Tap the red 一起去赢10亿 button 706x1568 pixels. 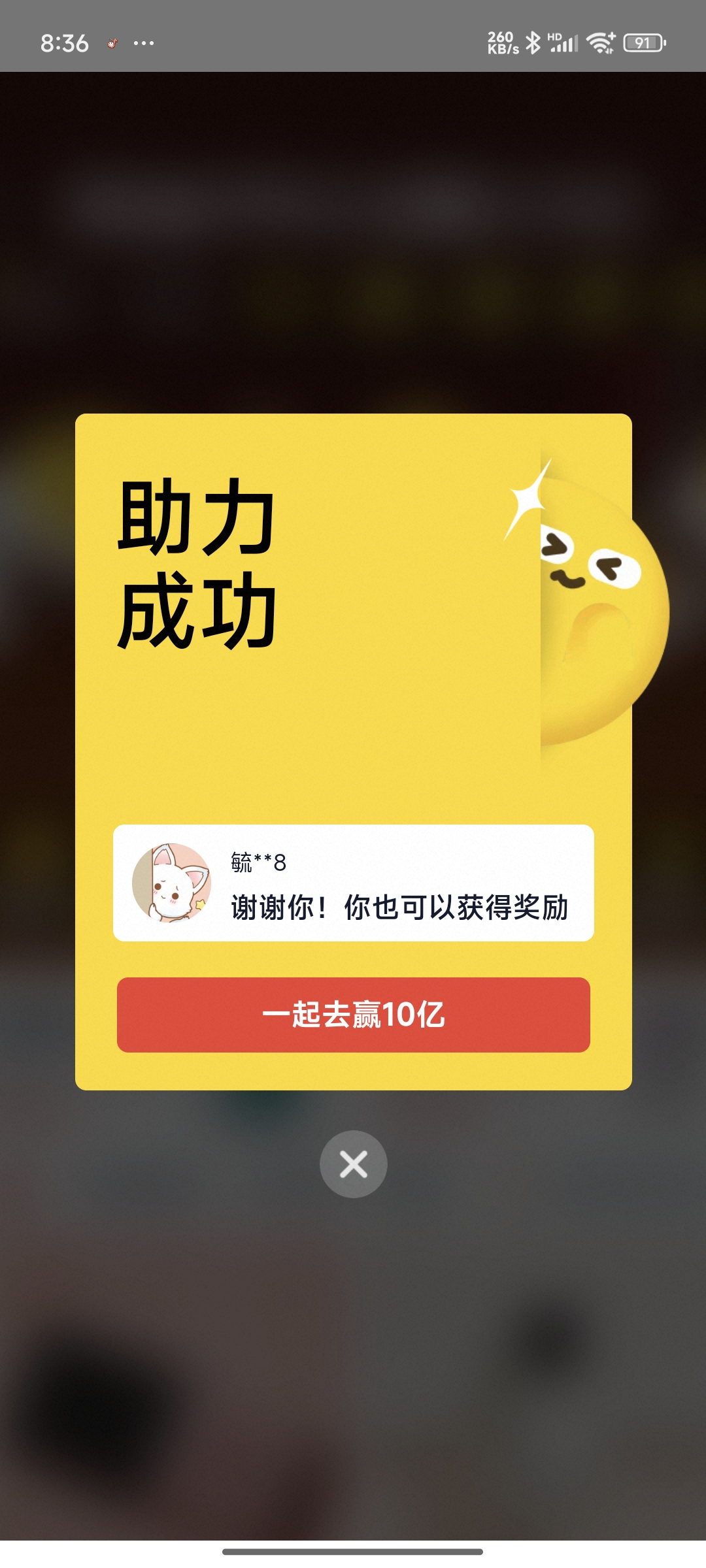click(x=354, y=1015)
